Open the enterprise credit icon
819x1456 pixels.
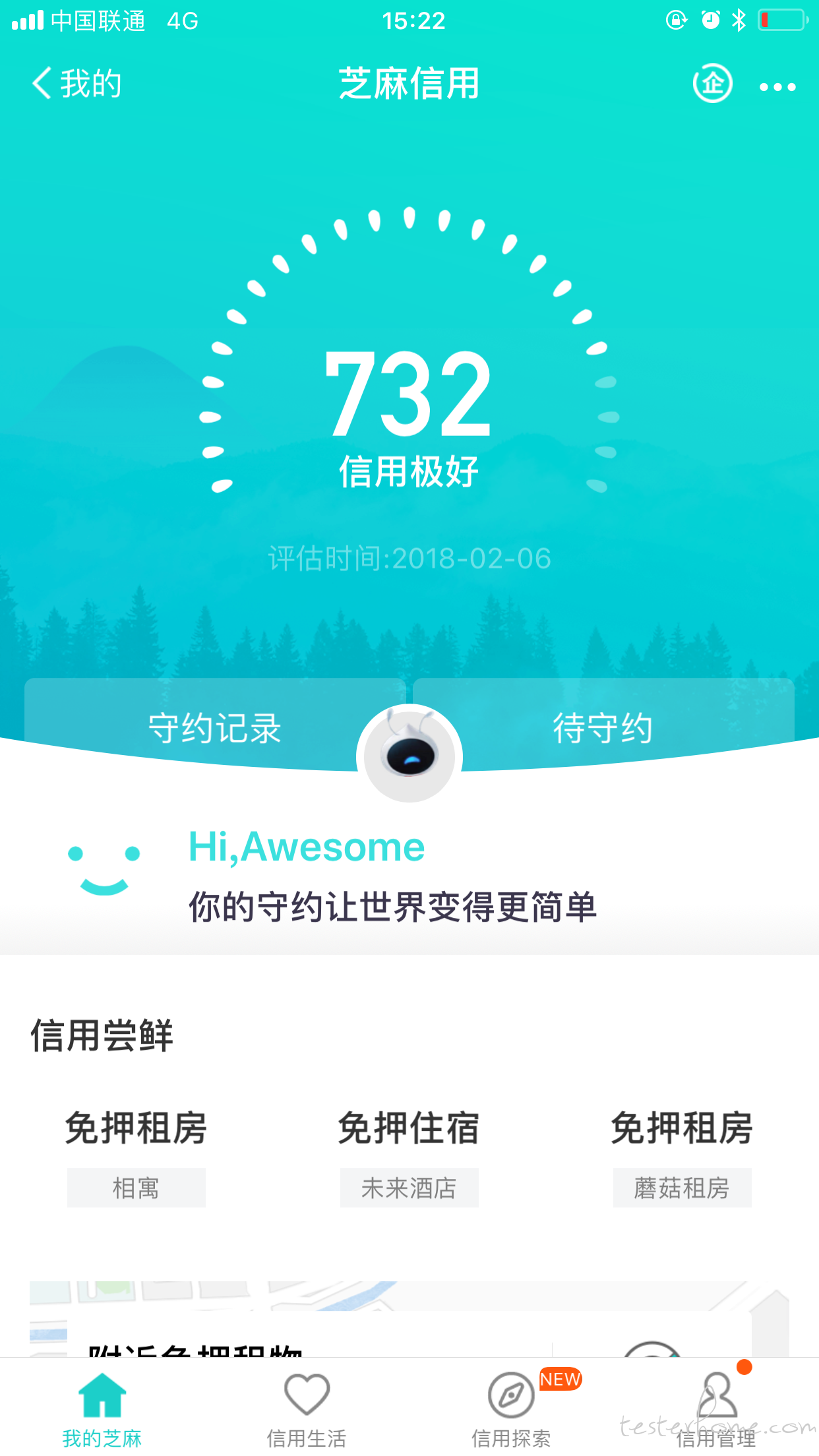712,84
